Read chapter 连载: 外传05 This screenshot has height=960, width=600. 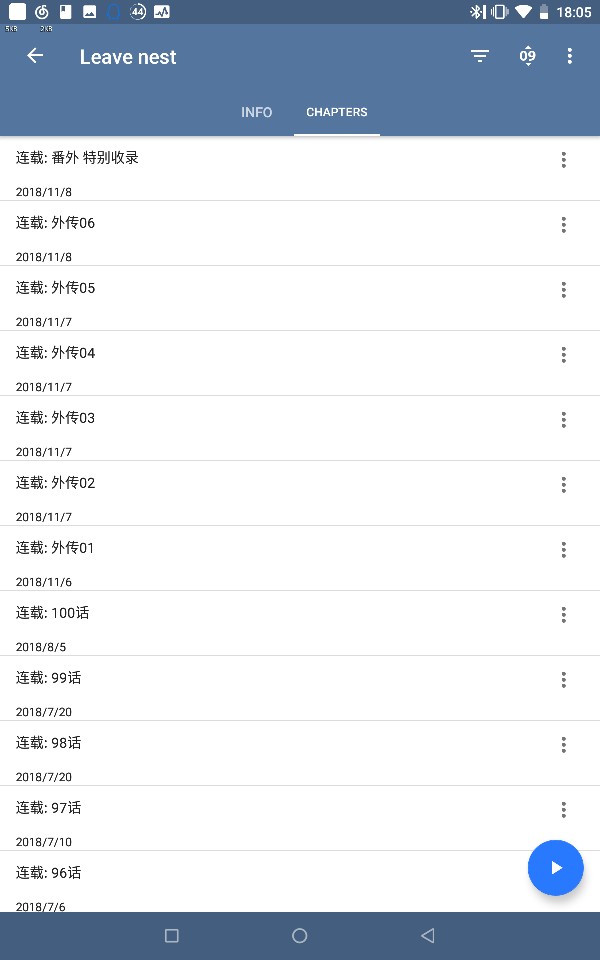[270, 298]
